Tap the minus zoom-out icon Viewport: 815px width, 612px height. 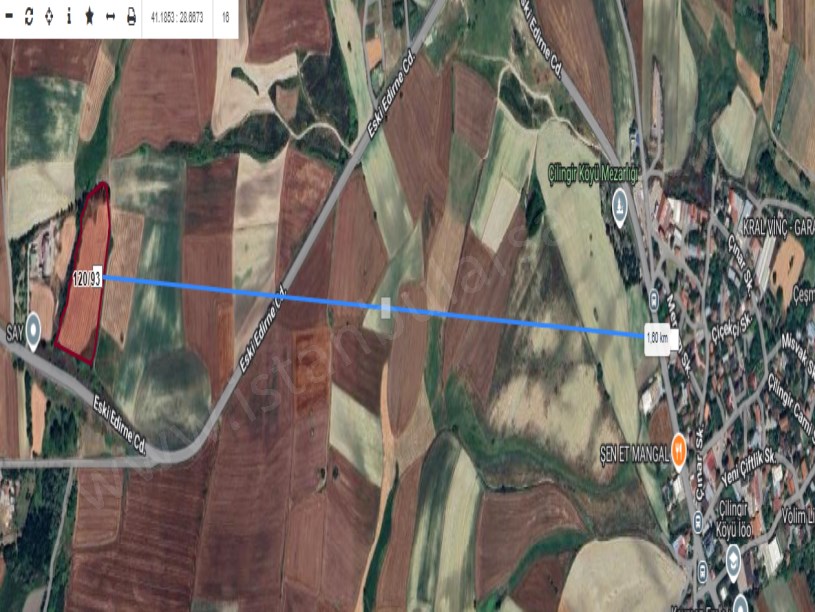(9, 17)
